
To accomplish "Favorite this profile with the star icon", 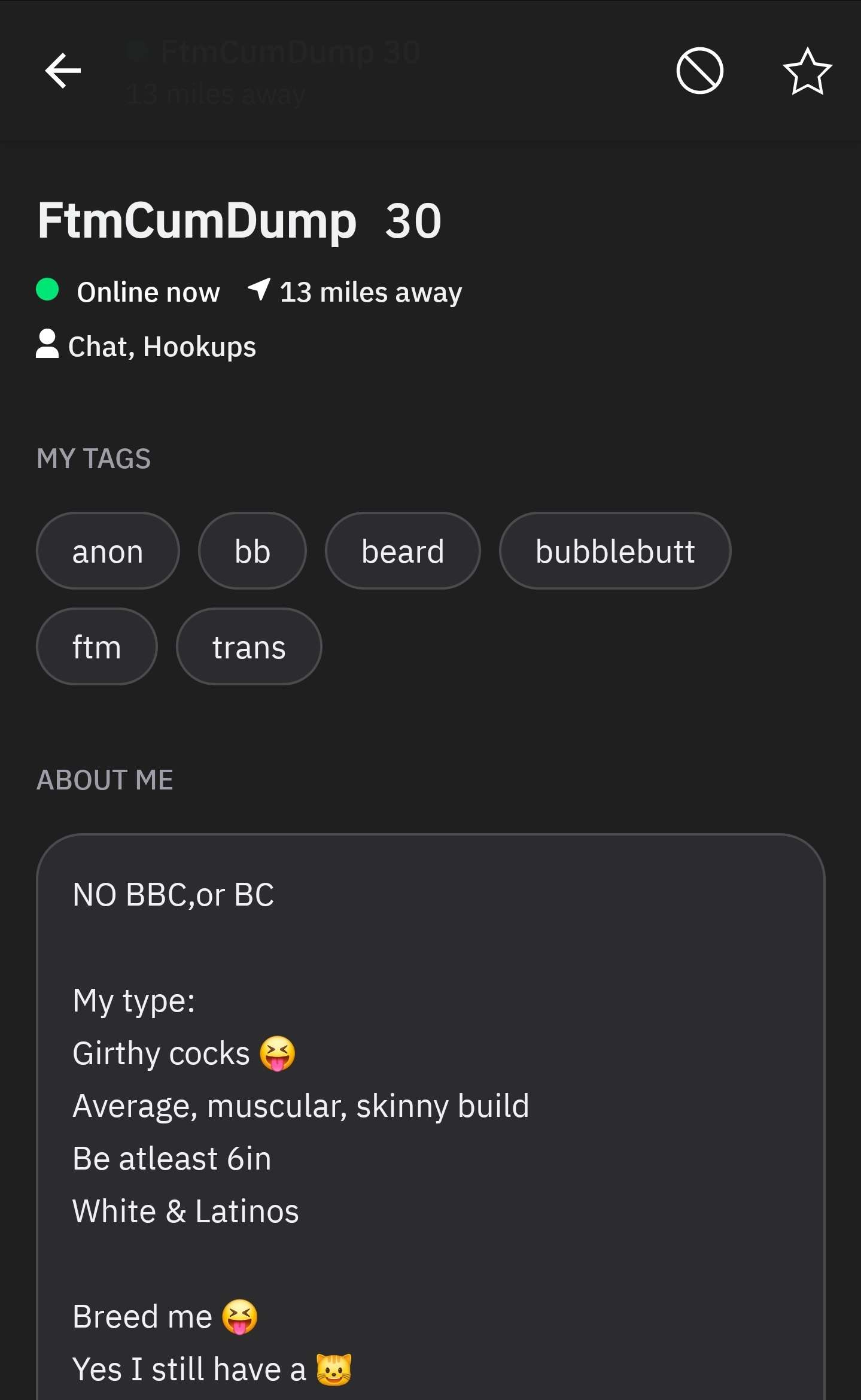I will 807,71.
